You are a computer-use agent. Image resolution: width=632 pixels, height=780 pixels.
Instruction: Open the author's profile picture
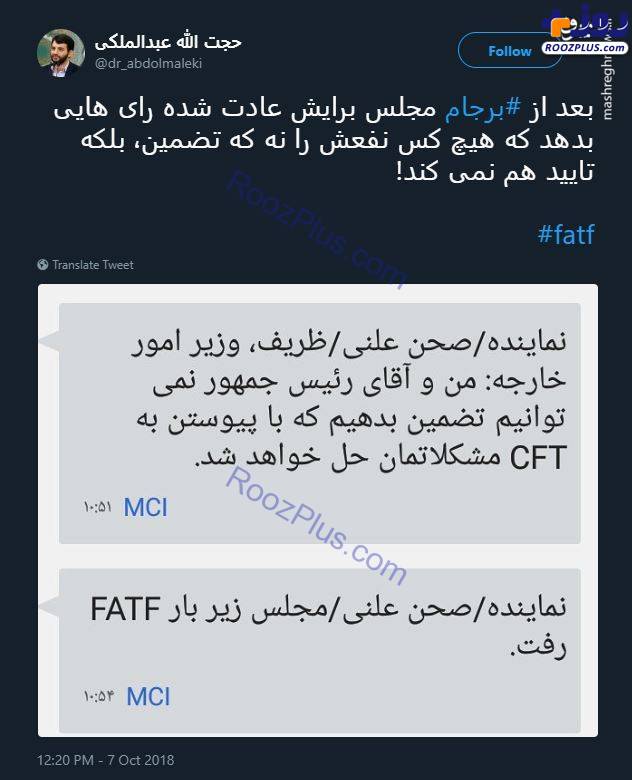click(x=60, y=51)
